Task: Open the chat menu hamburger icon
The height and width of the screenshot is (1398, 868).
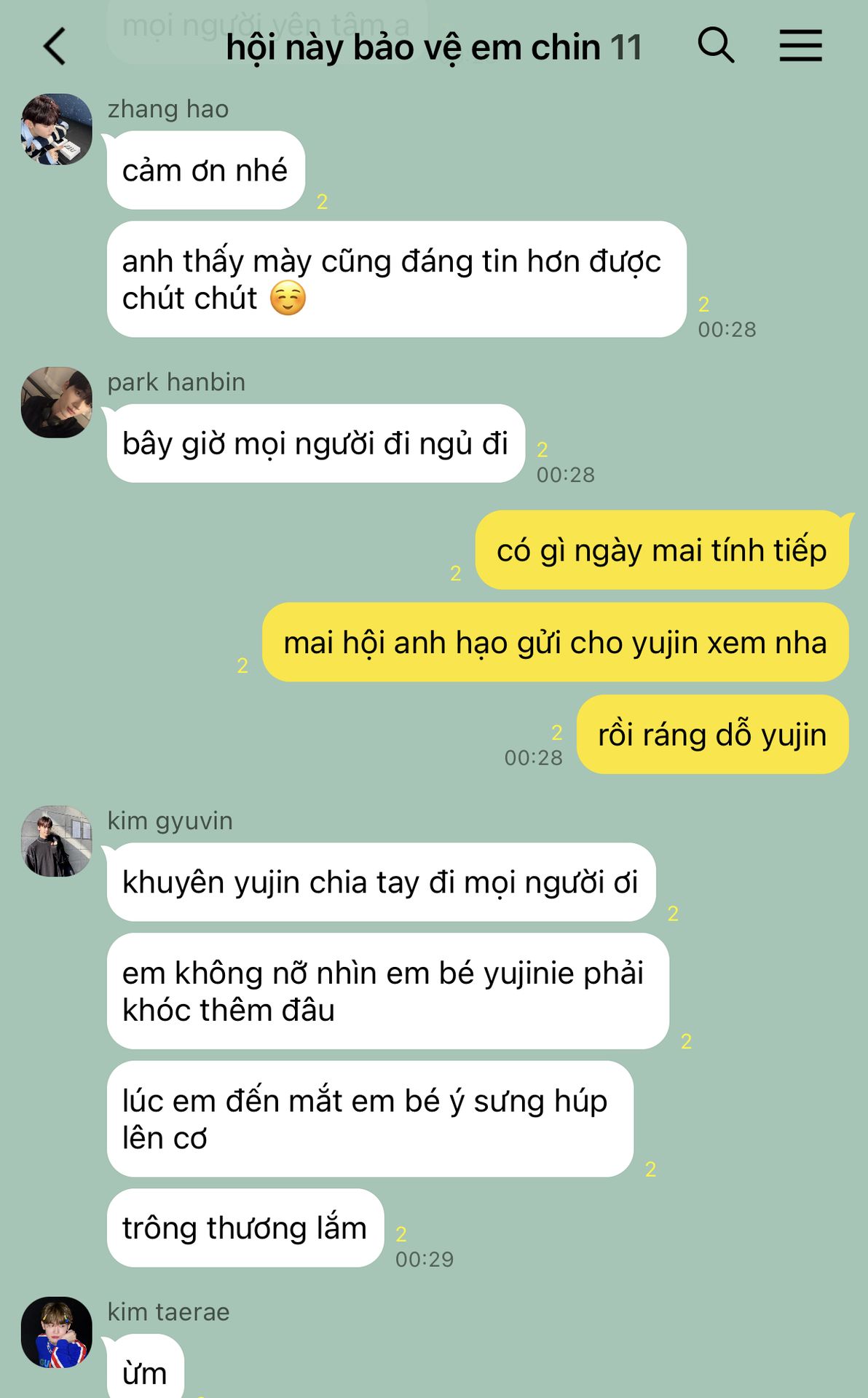Action: click(x=800, y=45)
